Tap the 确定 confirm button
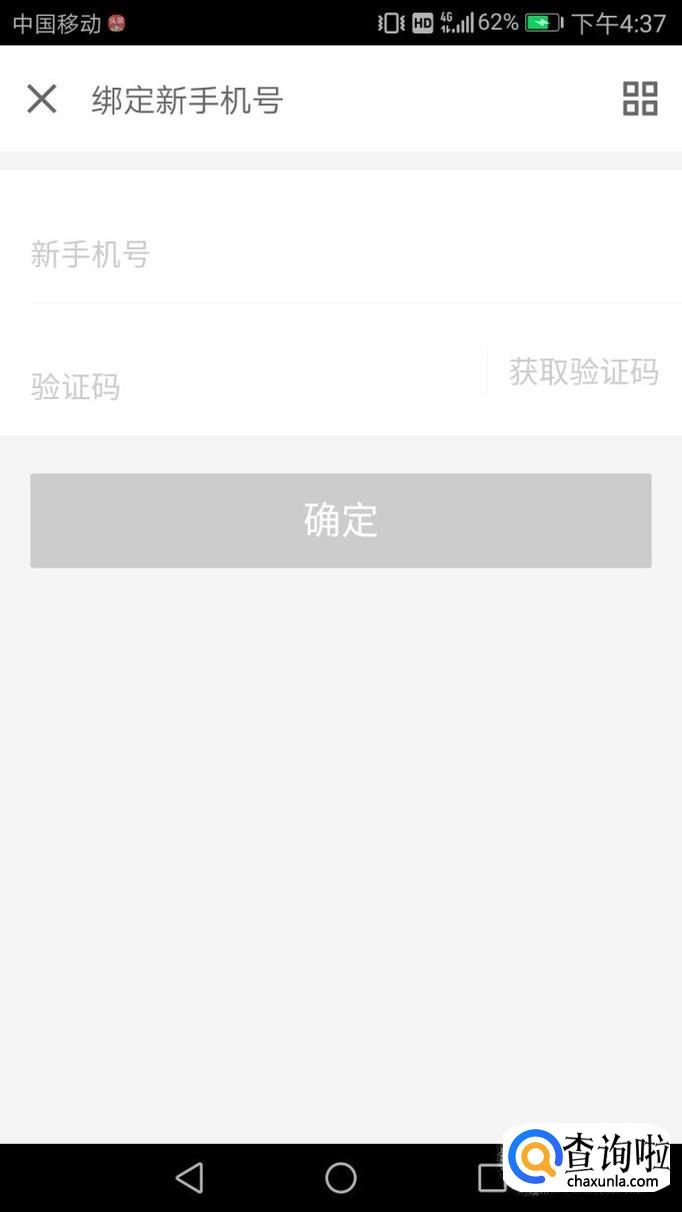Screen dimensions: 682x1212 pyautogui.click(x=341, y=520)
